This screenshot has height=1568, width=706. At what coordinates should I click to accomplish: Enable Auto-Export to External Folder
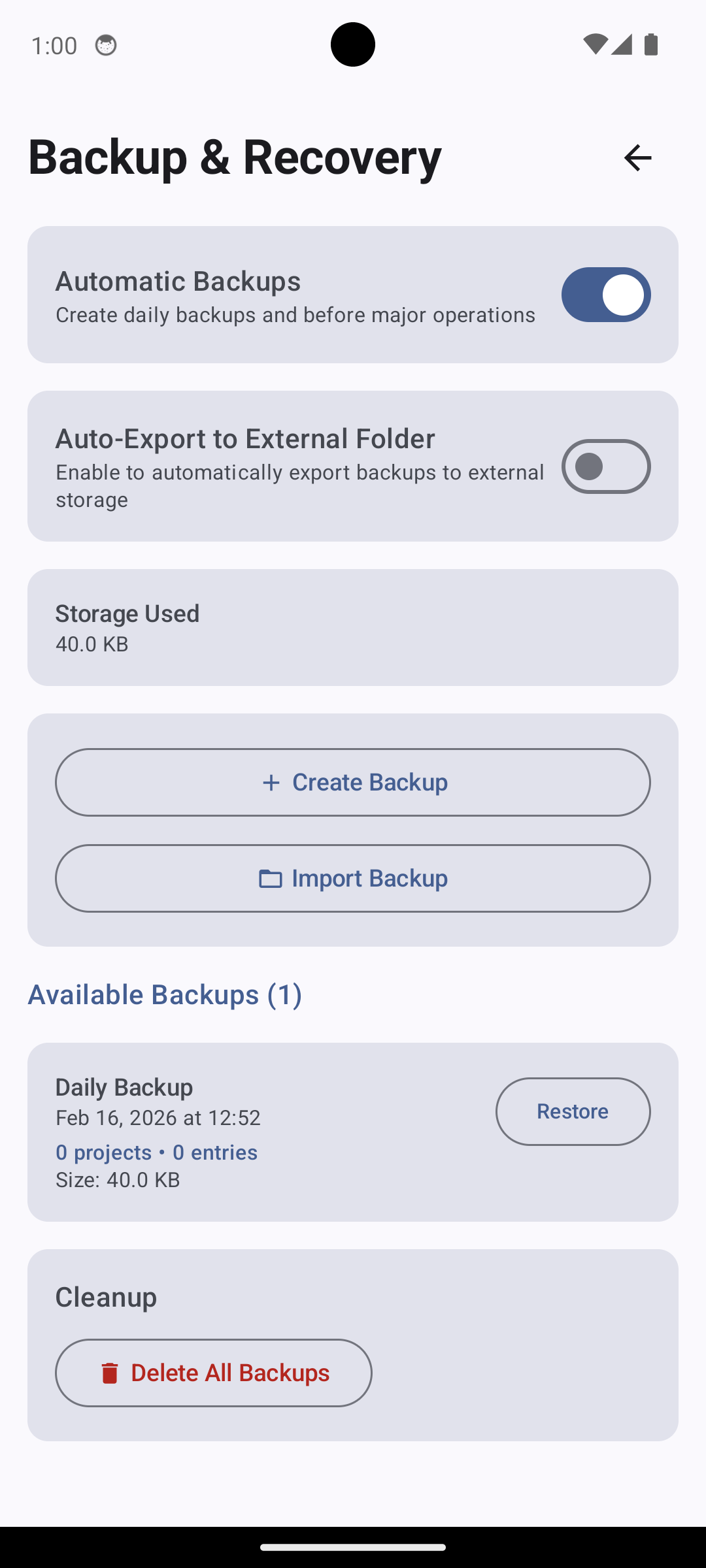605,466
